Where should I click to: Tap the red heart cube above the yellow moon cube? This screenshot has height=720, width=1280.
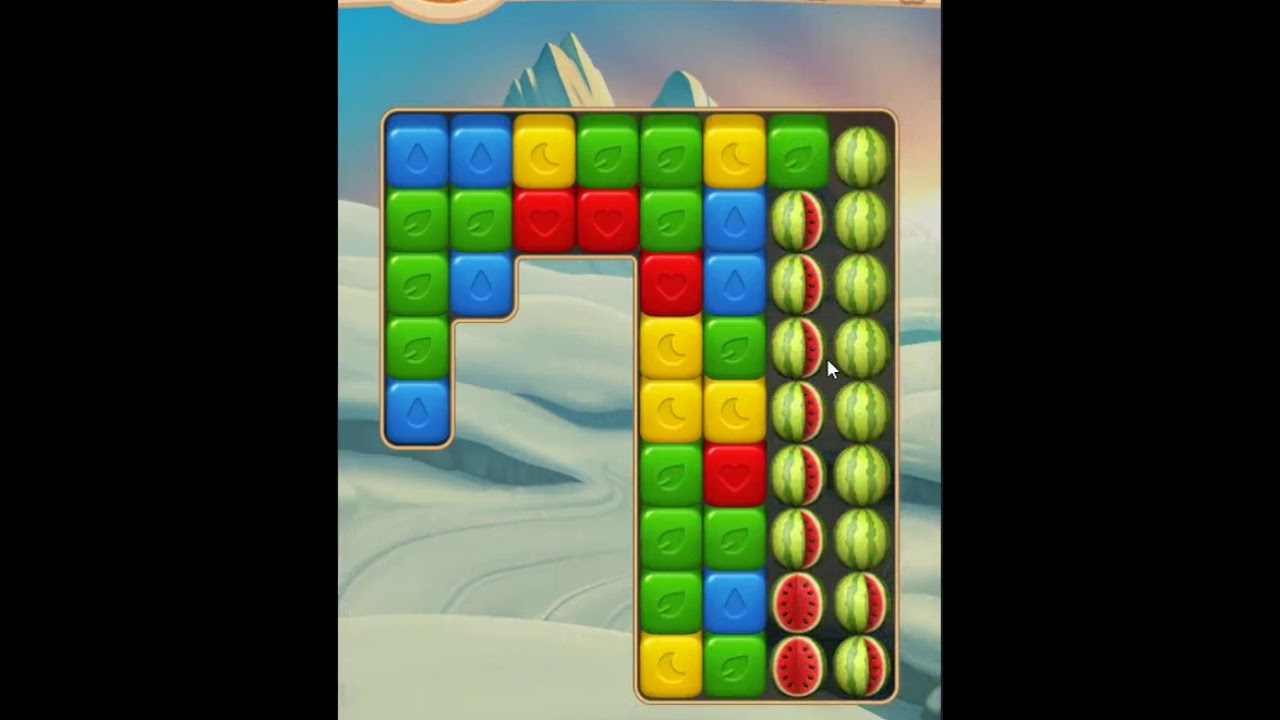pyautogui.click(x=670, y=284)
